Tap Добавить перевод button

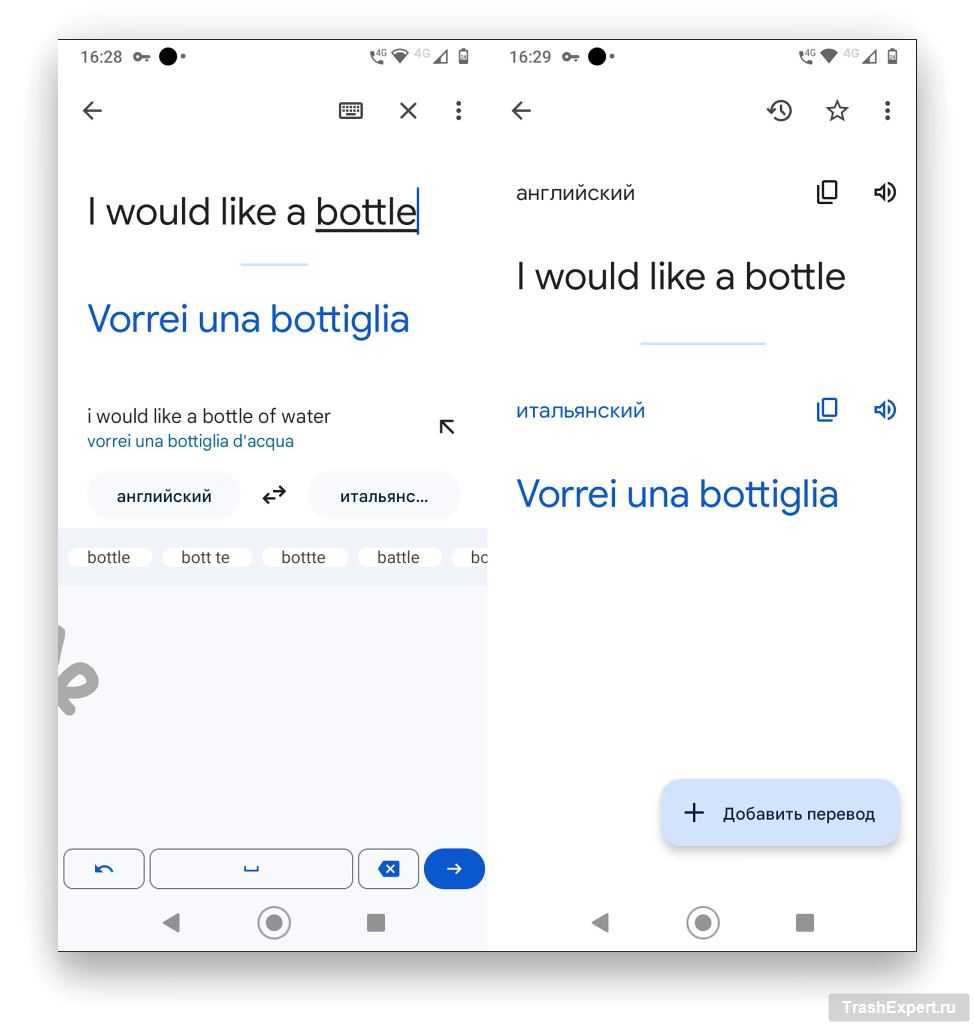(780, 813)
